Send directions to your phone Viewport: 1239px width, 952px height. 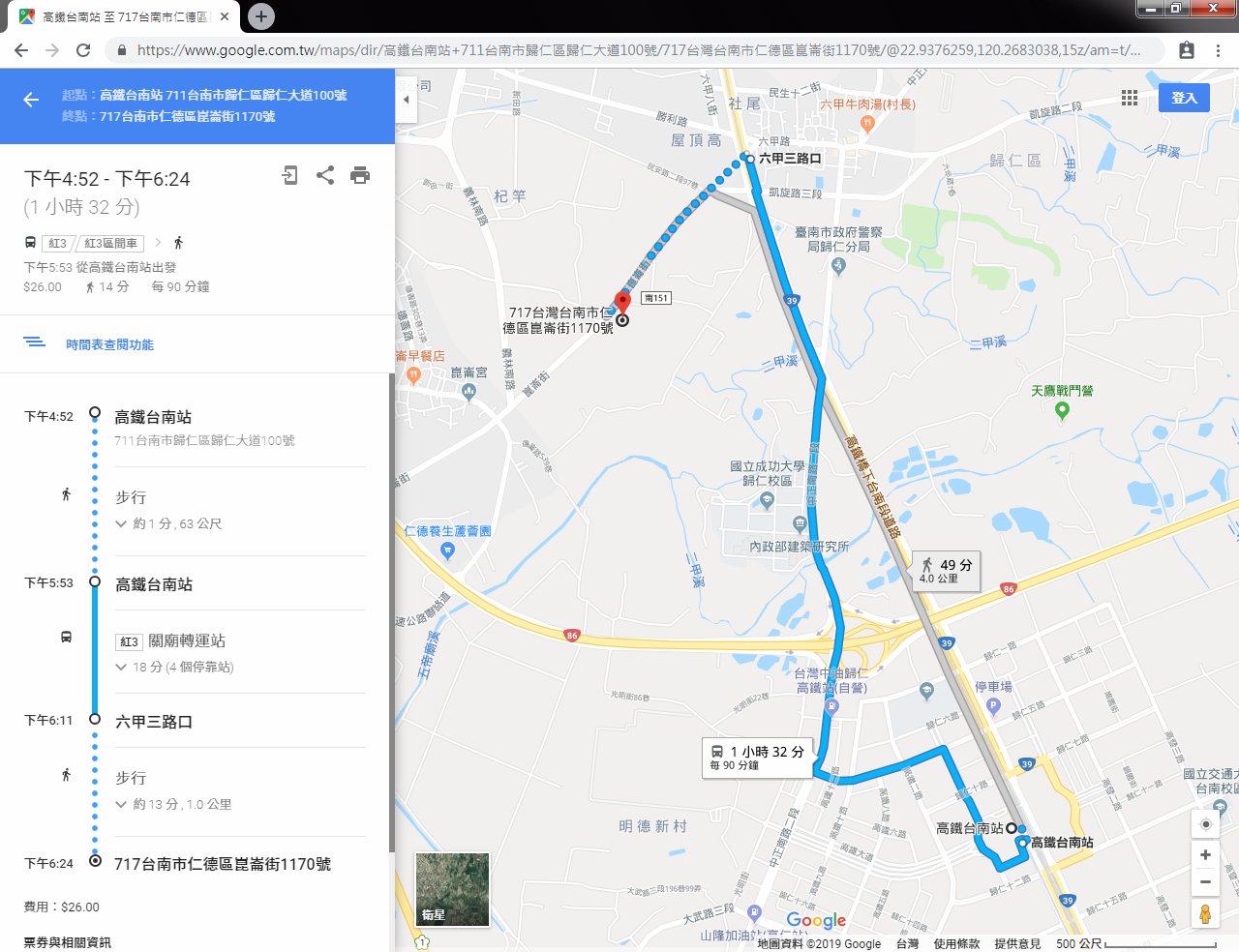[x=289, y=175]
